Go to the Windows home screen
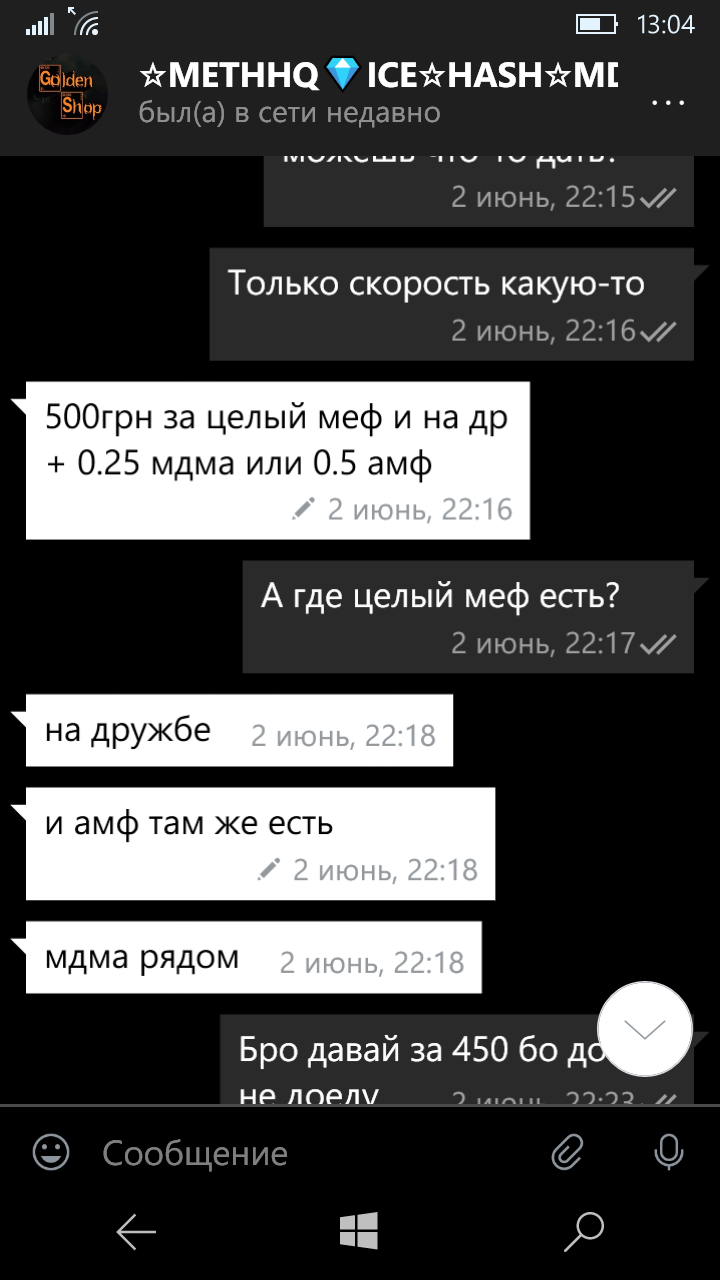The height and width of the screenshot is (1280, 720). pyautogui.click(x=359, y=1231)
